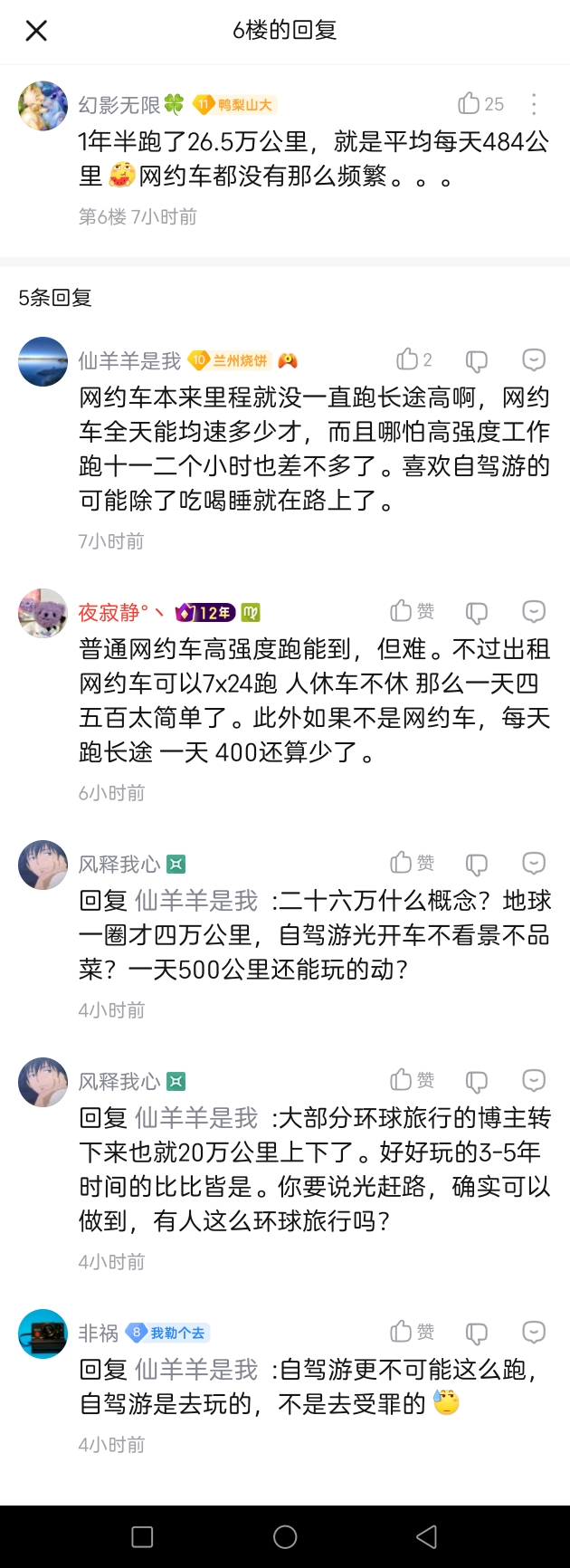The image size is (570, 1568).
Task: Like 风释我心's reply about 二十六万
Action: [x=402, y=863]
